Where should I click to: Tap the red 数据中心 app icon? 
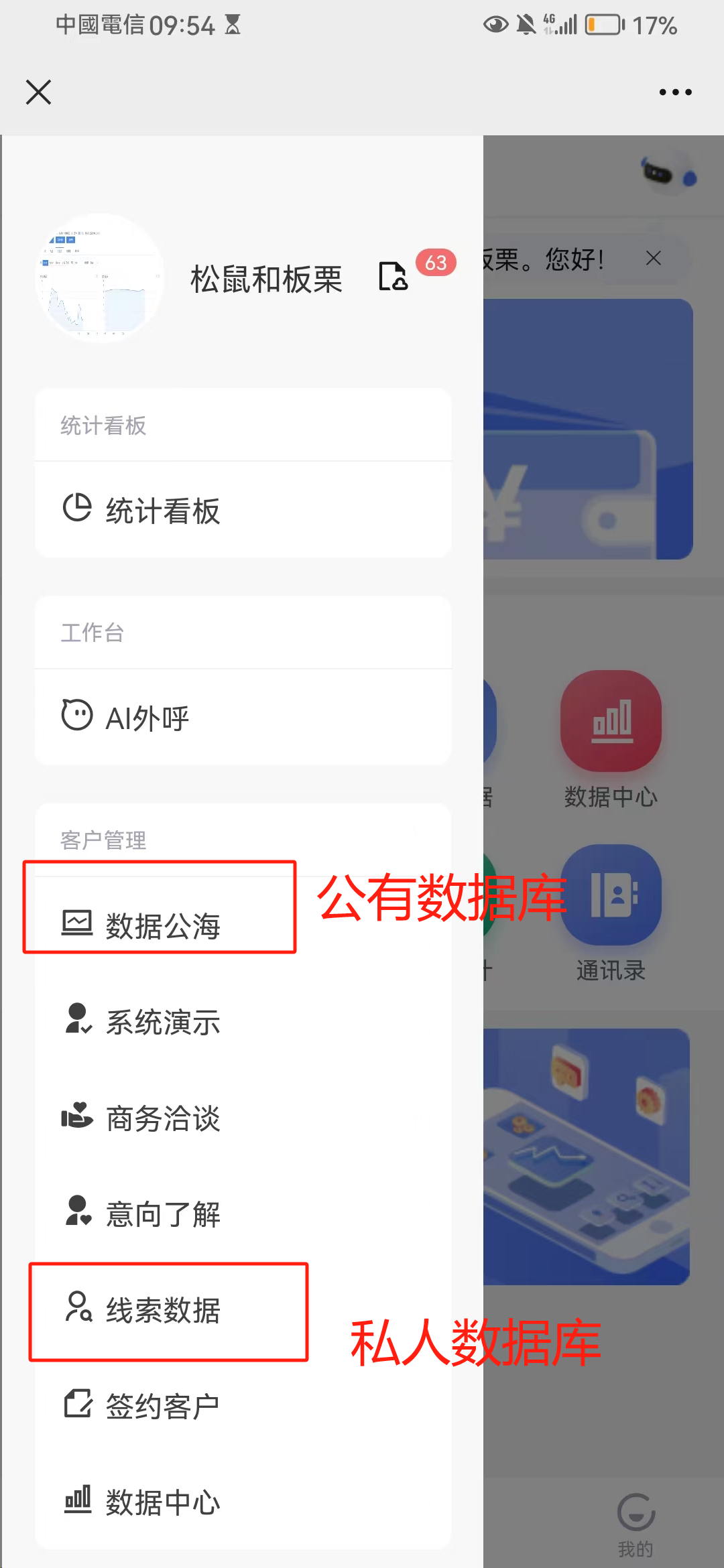pyautogui.click(x=611, y=721)
